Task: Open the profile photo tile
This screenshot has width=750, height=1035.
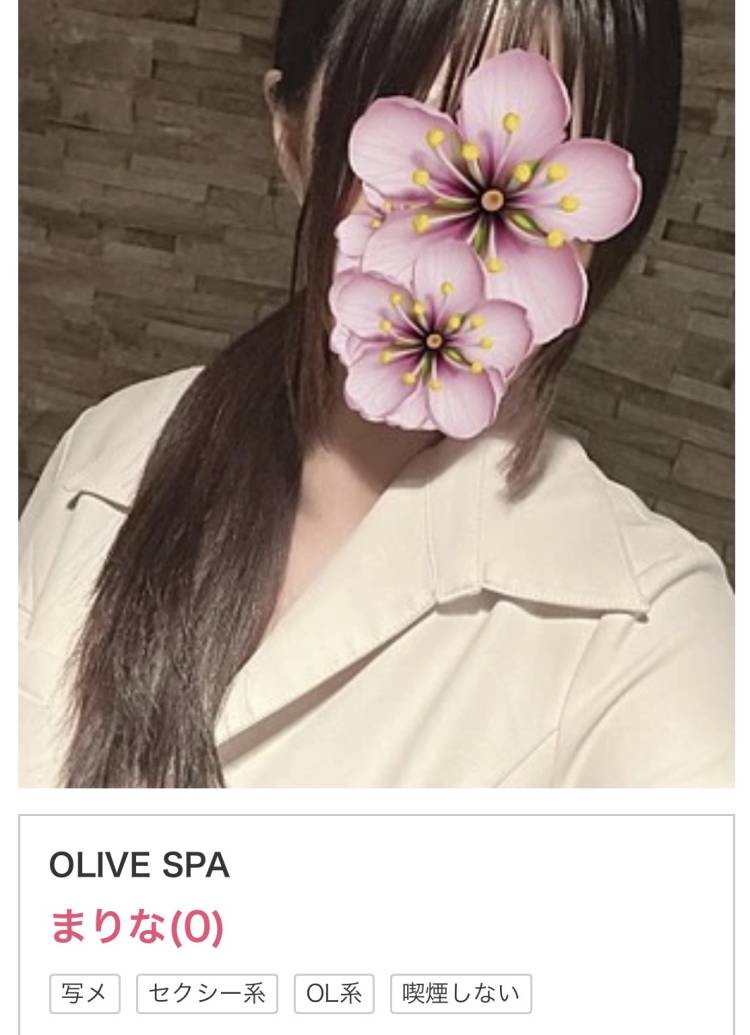Action: point(376,394)
